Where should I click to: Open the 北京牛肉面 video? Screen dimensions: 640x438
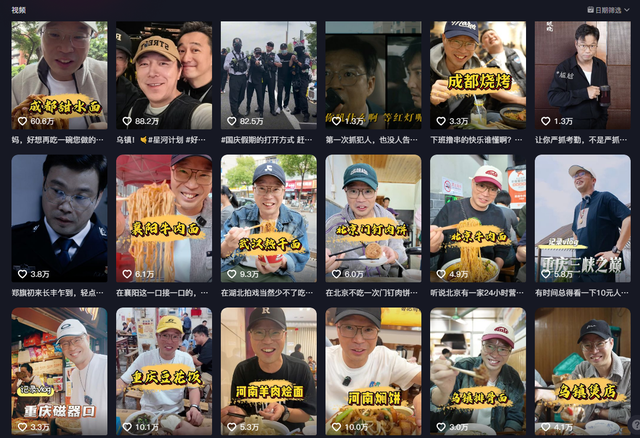[x=478, y=217]
